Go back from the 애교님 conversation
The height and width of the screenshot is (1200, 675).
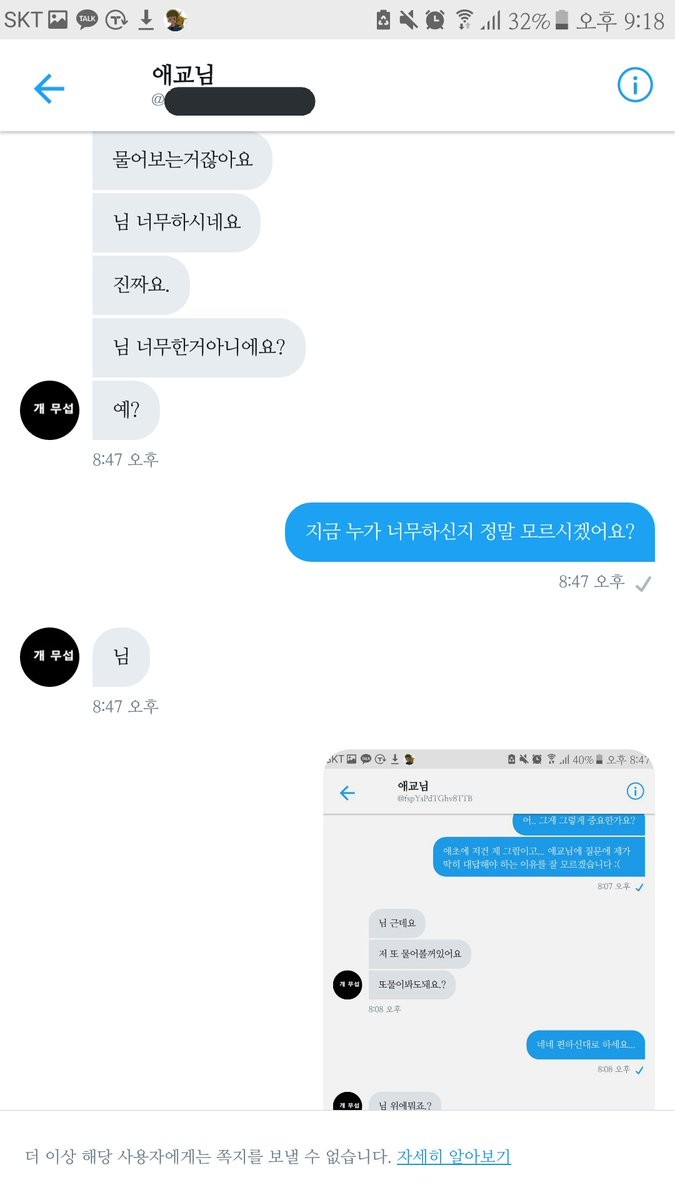coord(48,88)
